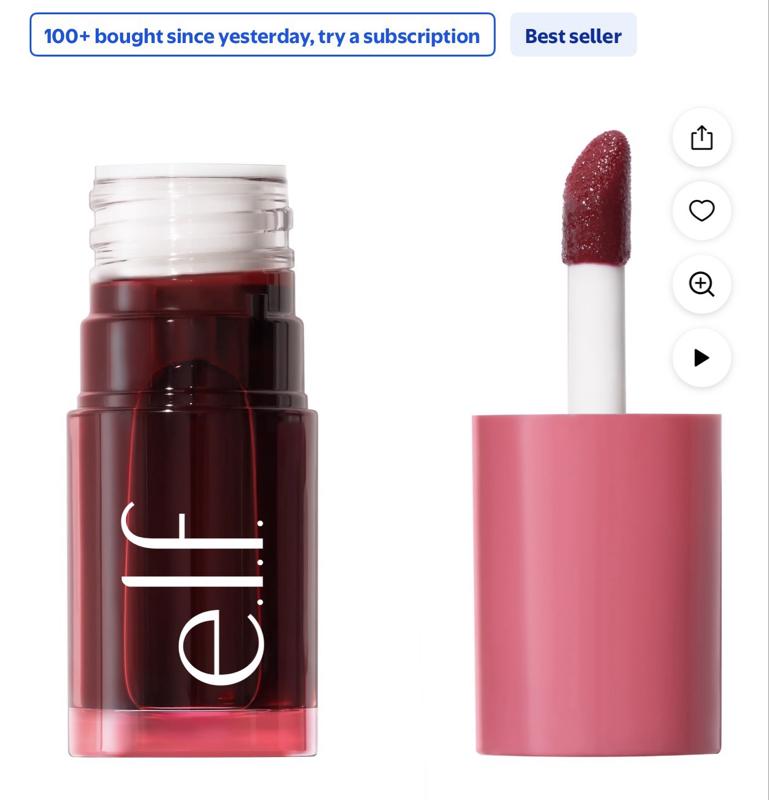769x800 pixels.
Task: Play the product video
Action: (x=701, y=358)
